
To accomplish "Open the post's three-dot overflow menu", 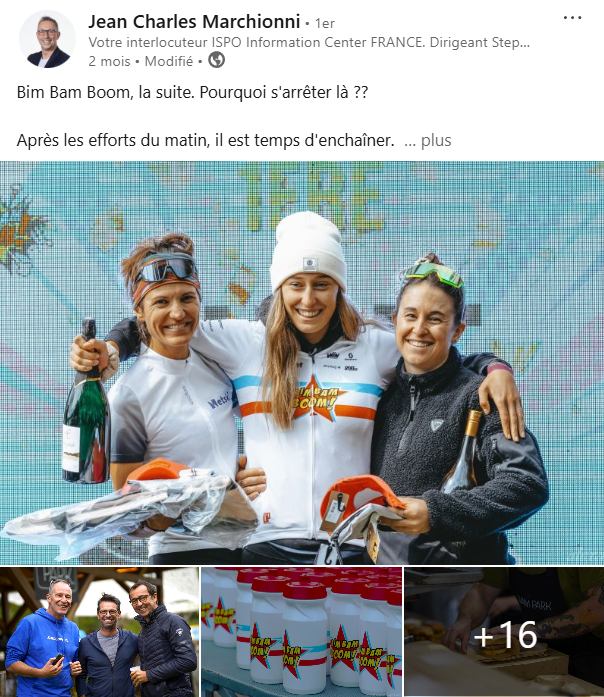I will (572, 18).
